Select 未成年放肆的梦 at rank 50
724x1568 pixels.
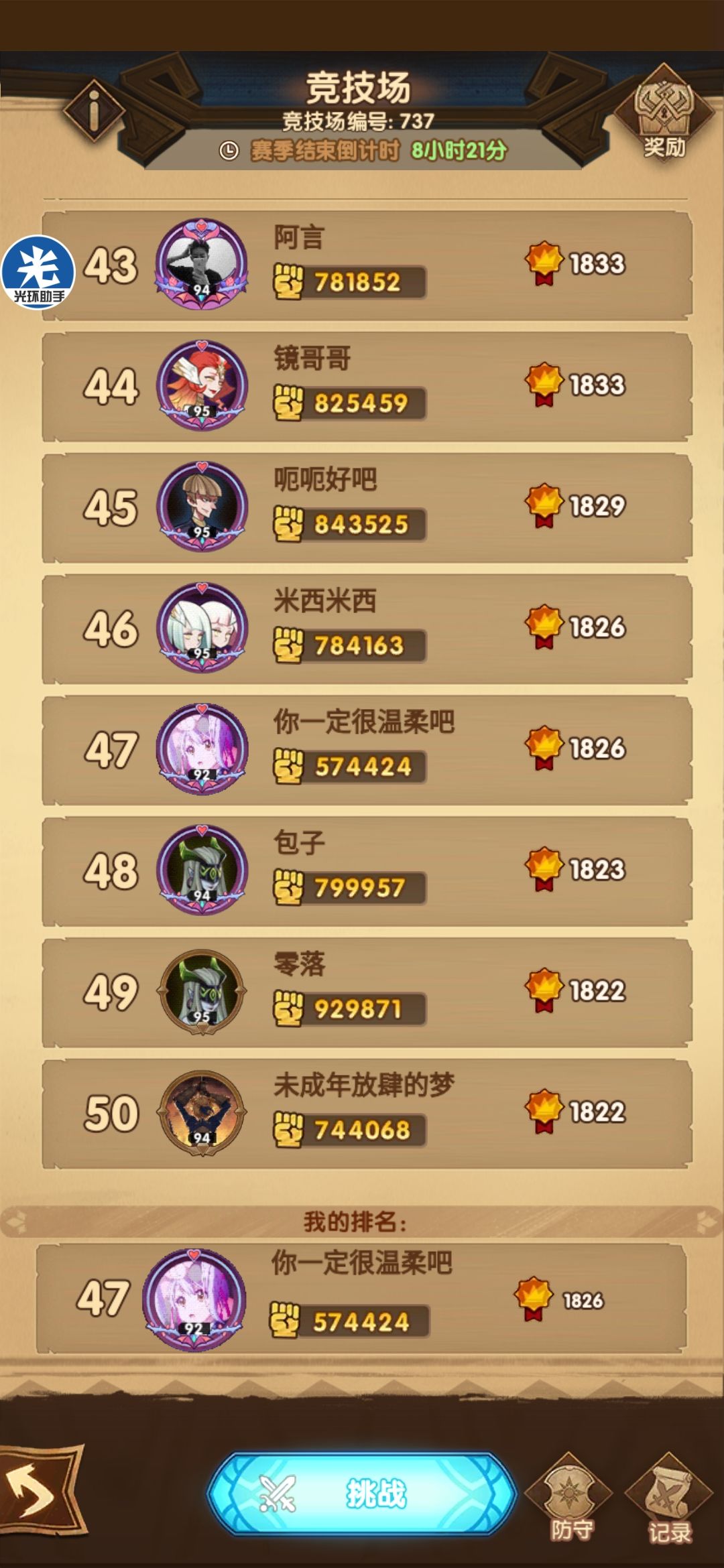click(367, 1114)
